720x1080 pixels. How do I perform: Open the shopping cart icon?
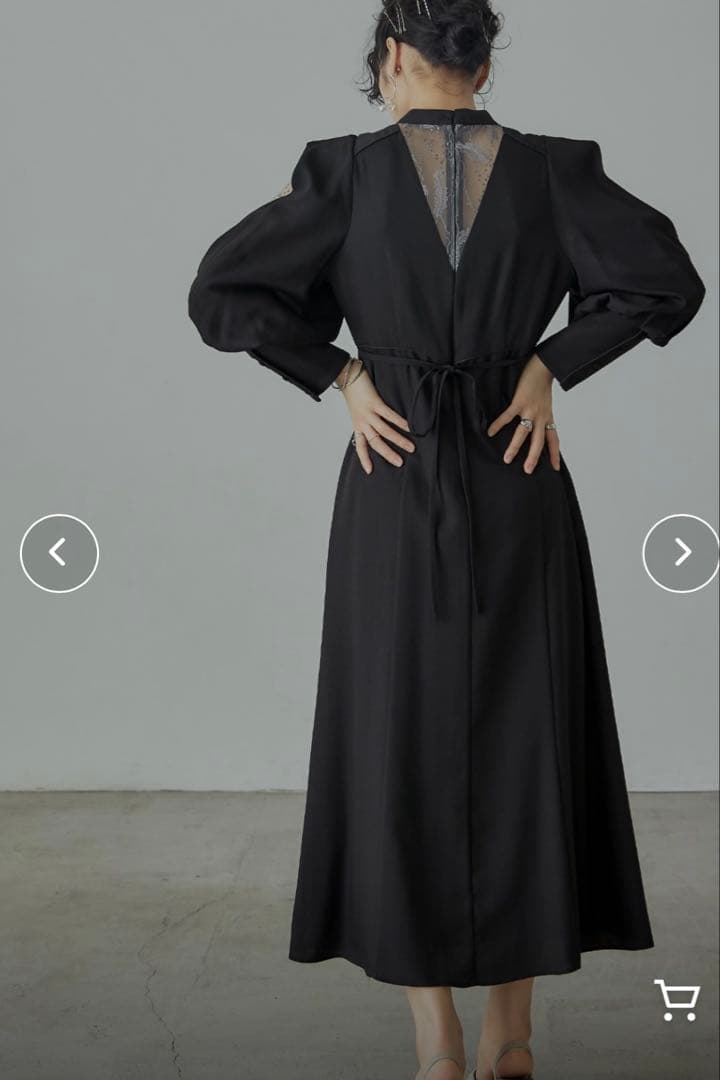[677, 1000]
